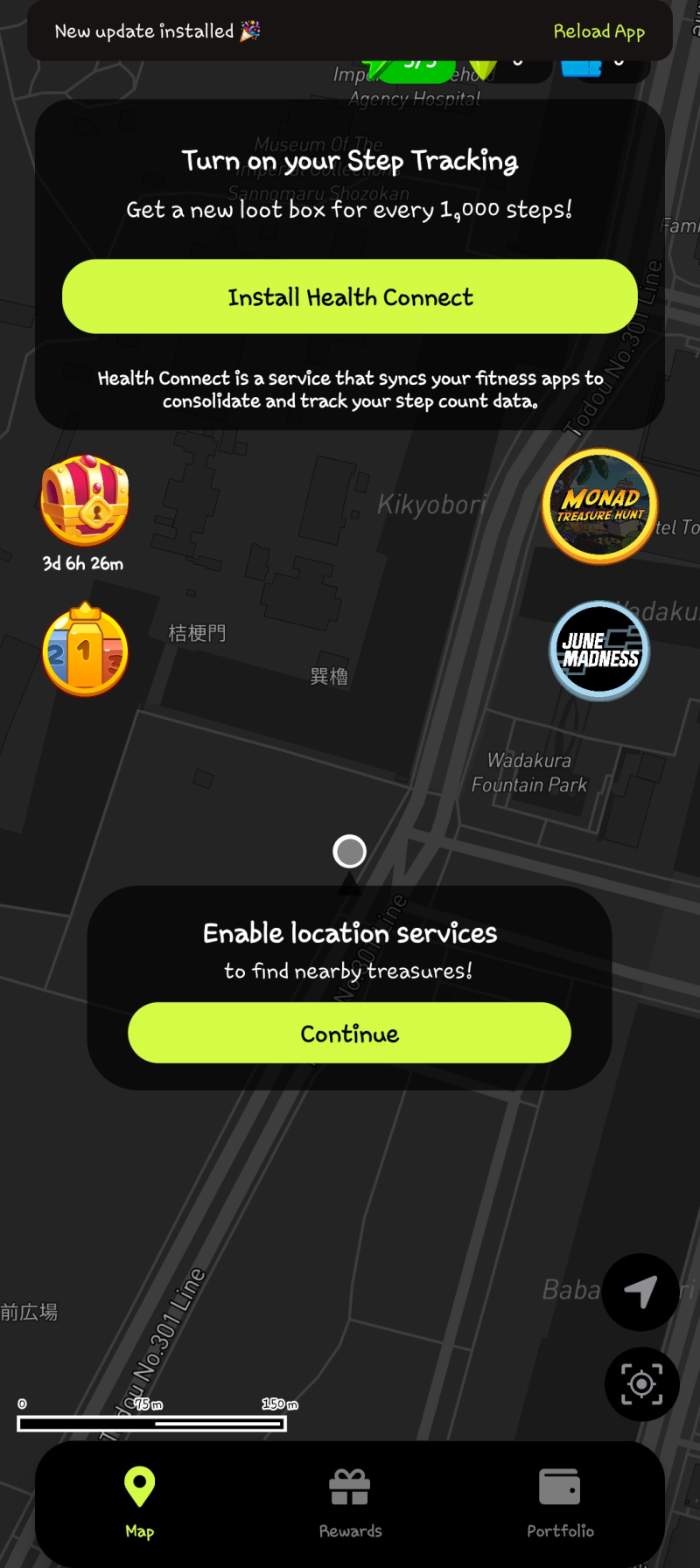Reload the app from update banner
This screenshot has height=1568, width=700.
click(598, 31)
